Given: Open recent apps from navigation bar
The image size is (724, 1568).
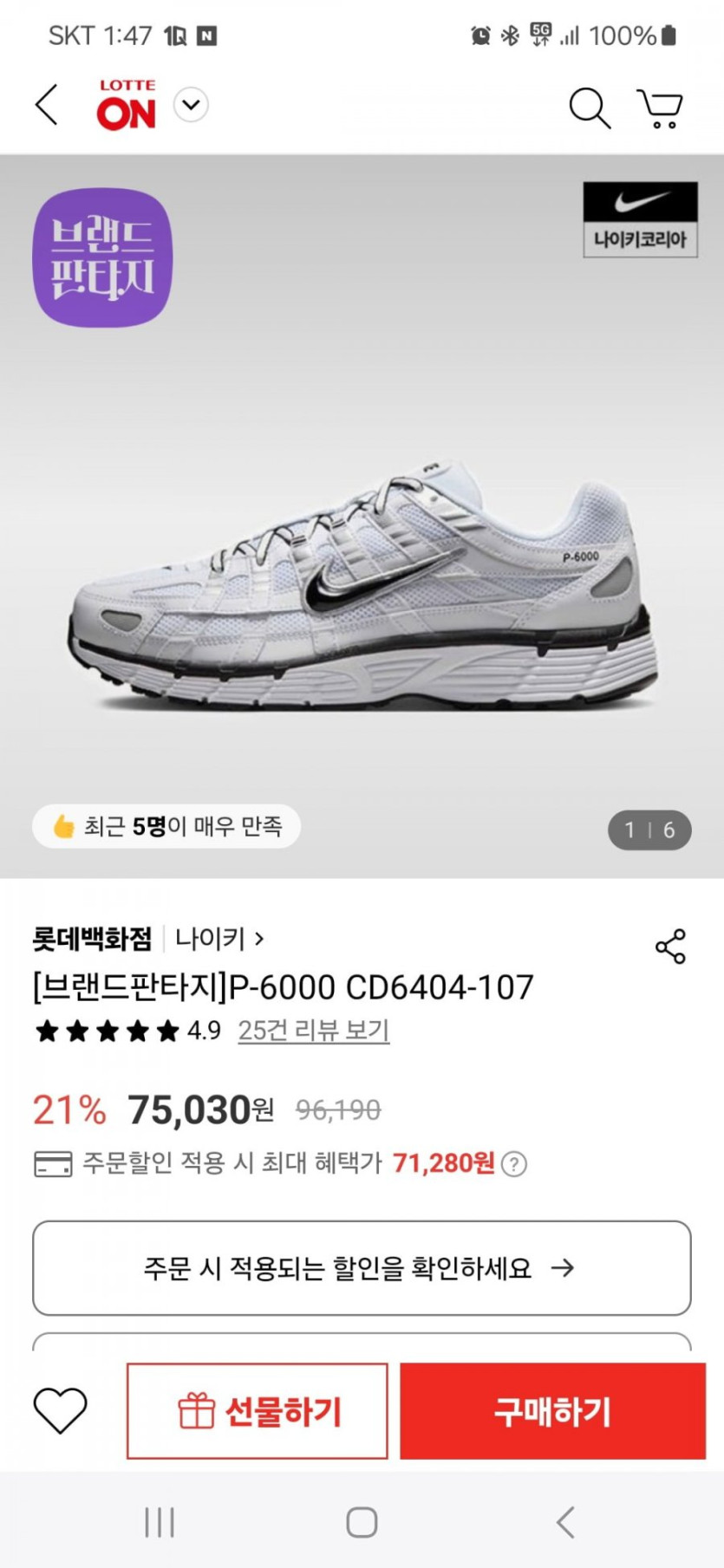Looking at the screenshot, I should point(160,1522).
